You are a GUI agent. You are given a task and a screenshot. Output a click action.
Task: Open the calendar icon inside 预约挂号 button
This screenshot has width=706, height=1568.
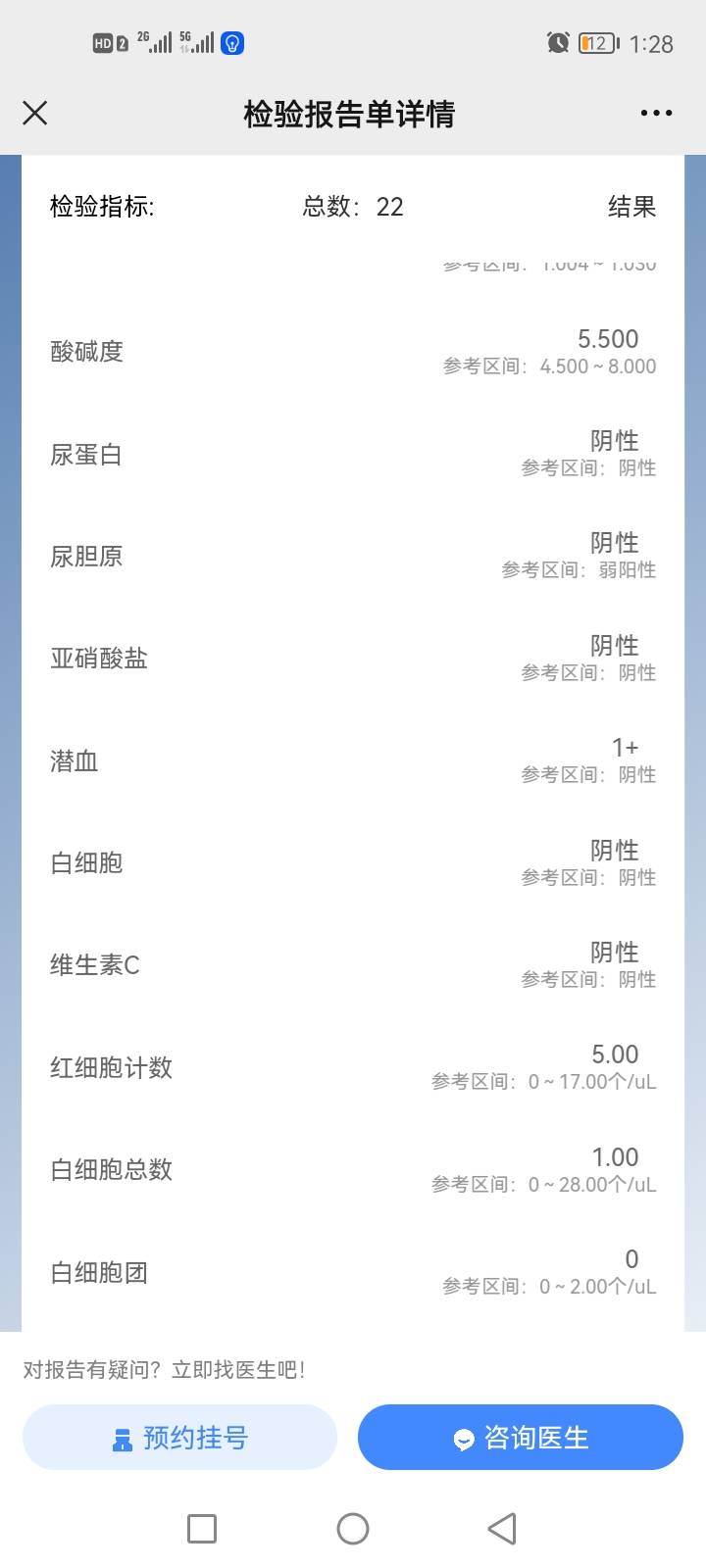122,1438
